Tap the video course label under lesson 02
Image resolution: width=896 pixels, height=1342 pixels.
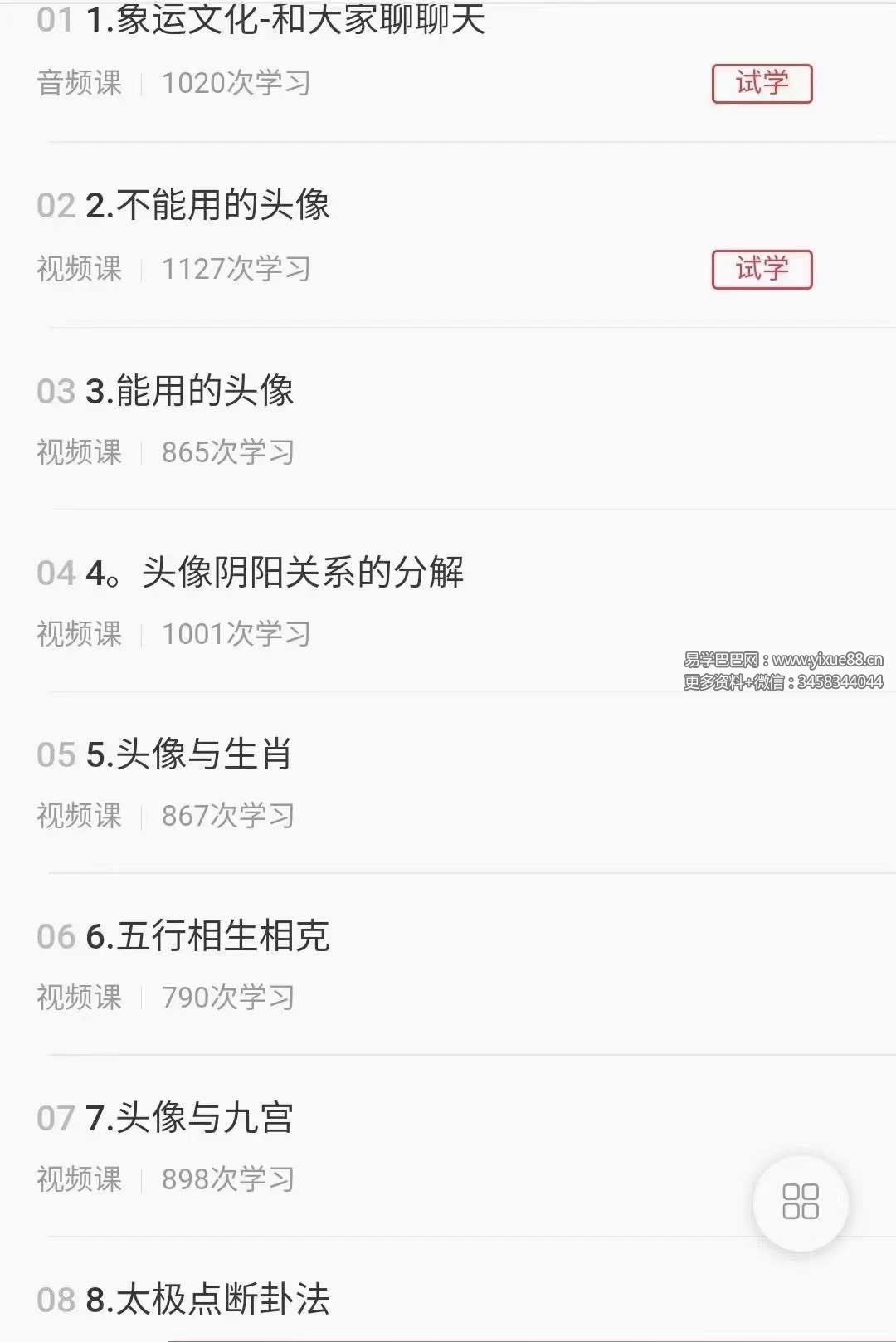(x=79, y=269)
